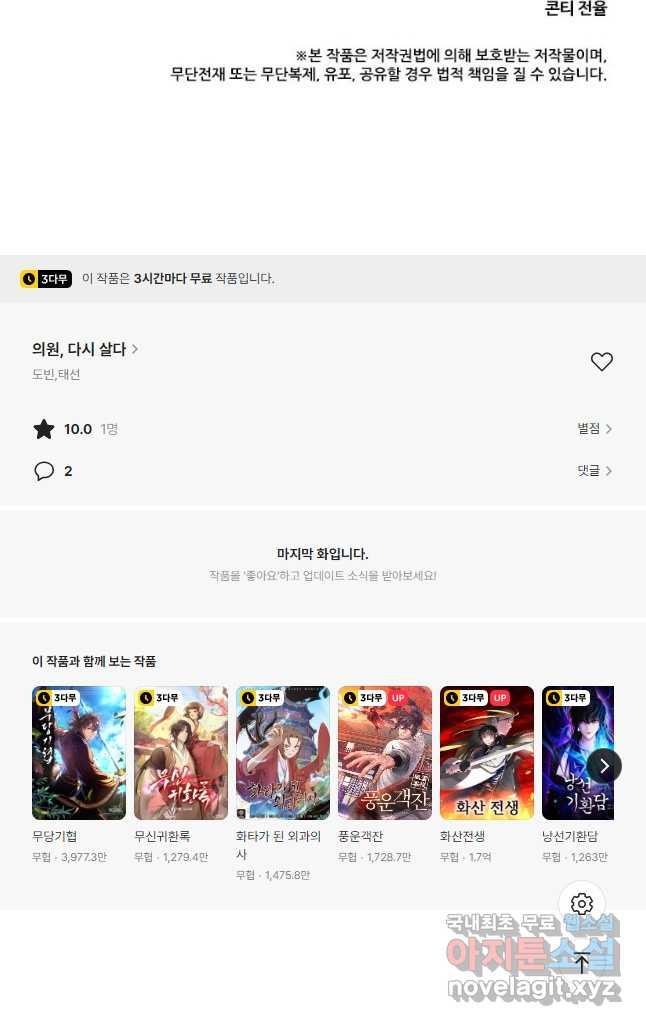Open the 풍운객잔 recommended work
646x1026 pixels.
click(385, 753)
